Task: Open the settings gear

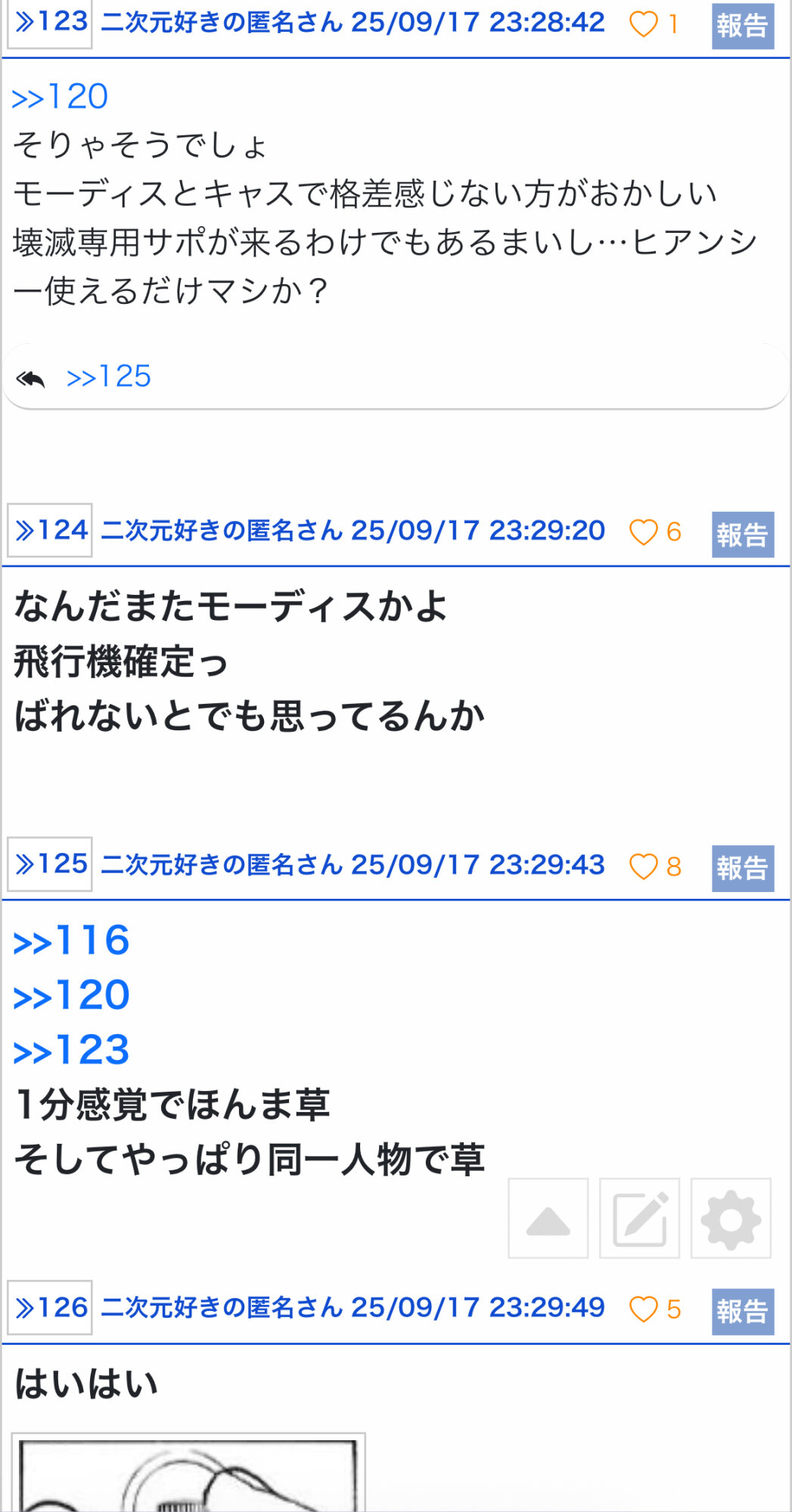Action: click(x=731, y=1219)
